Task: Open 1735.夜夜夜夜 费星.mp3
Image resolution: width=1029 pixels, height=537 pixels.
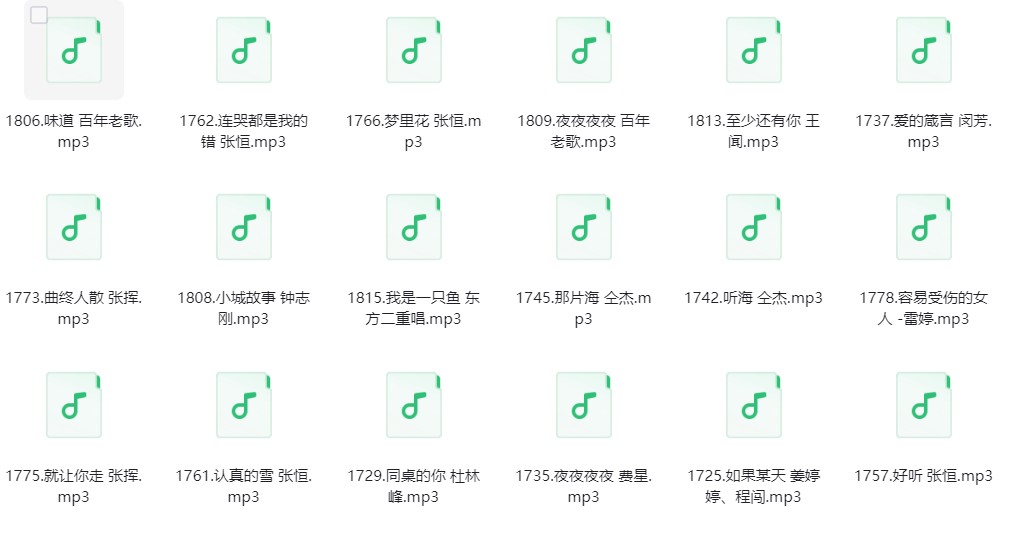Action: 583,405
